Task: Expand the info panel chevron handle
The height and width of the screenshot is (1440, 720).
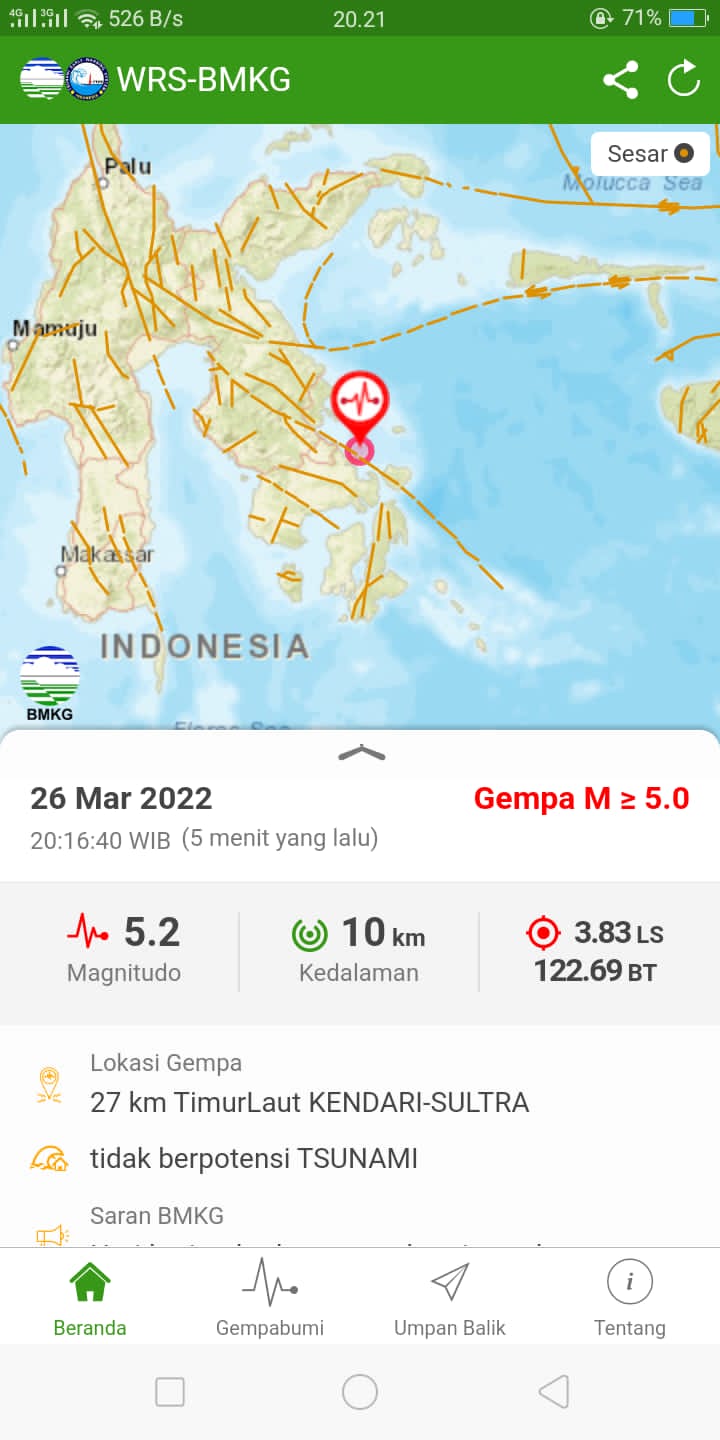Action: click(x=361, y=753)
